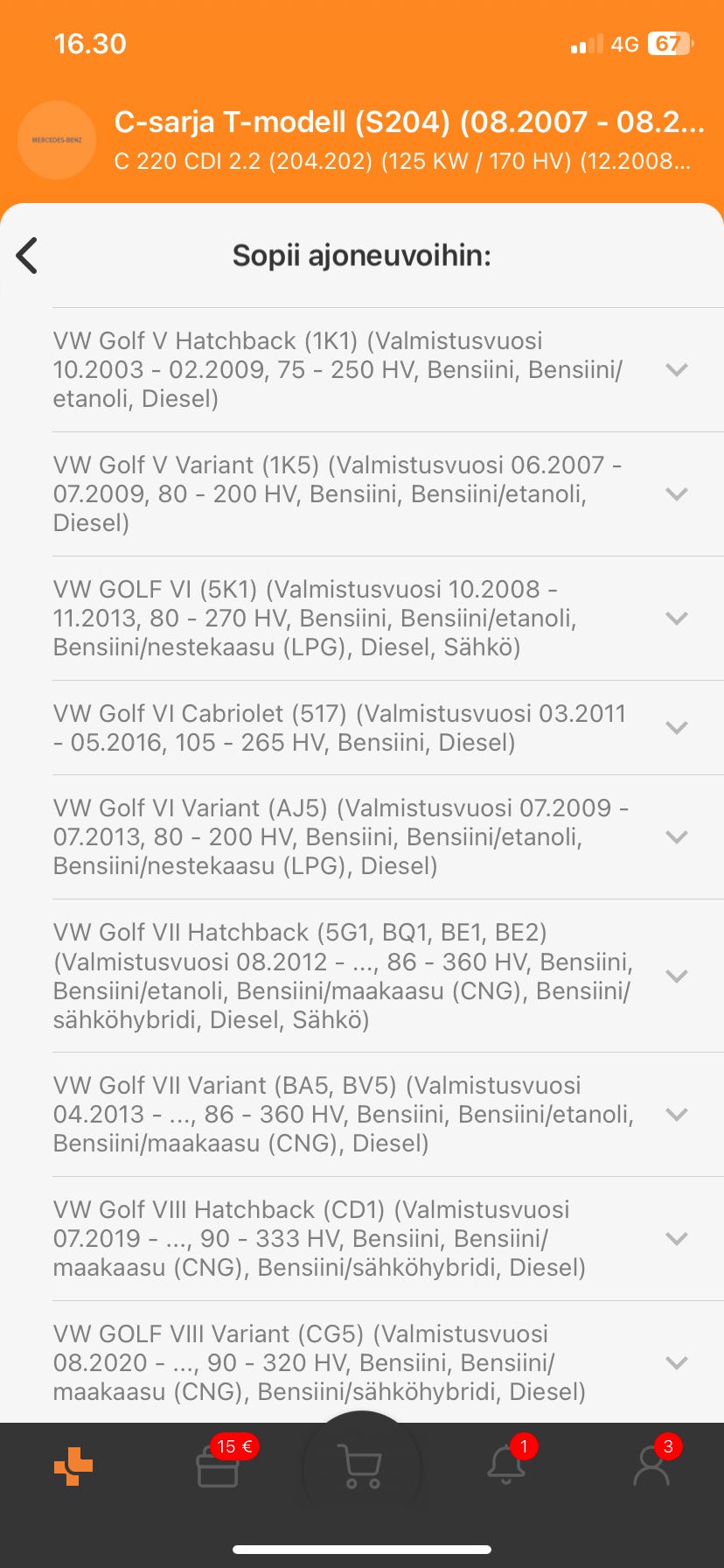Image resolution: width=724 pixels, height=1568 pixels.
Task: Expand the VW Golf VIII Hatchback (CD1) row
Action: 676,1239
